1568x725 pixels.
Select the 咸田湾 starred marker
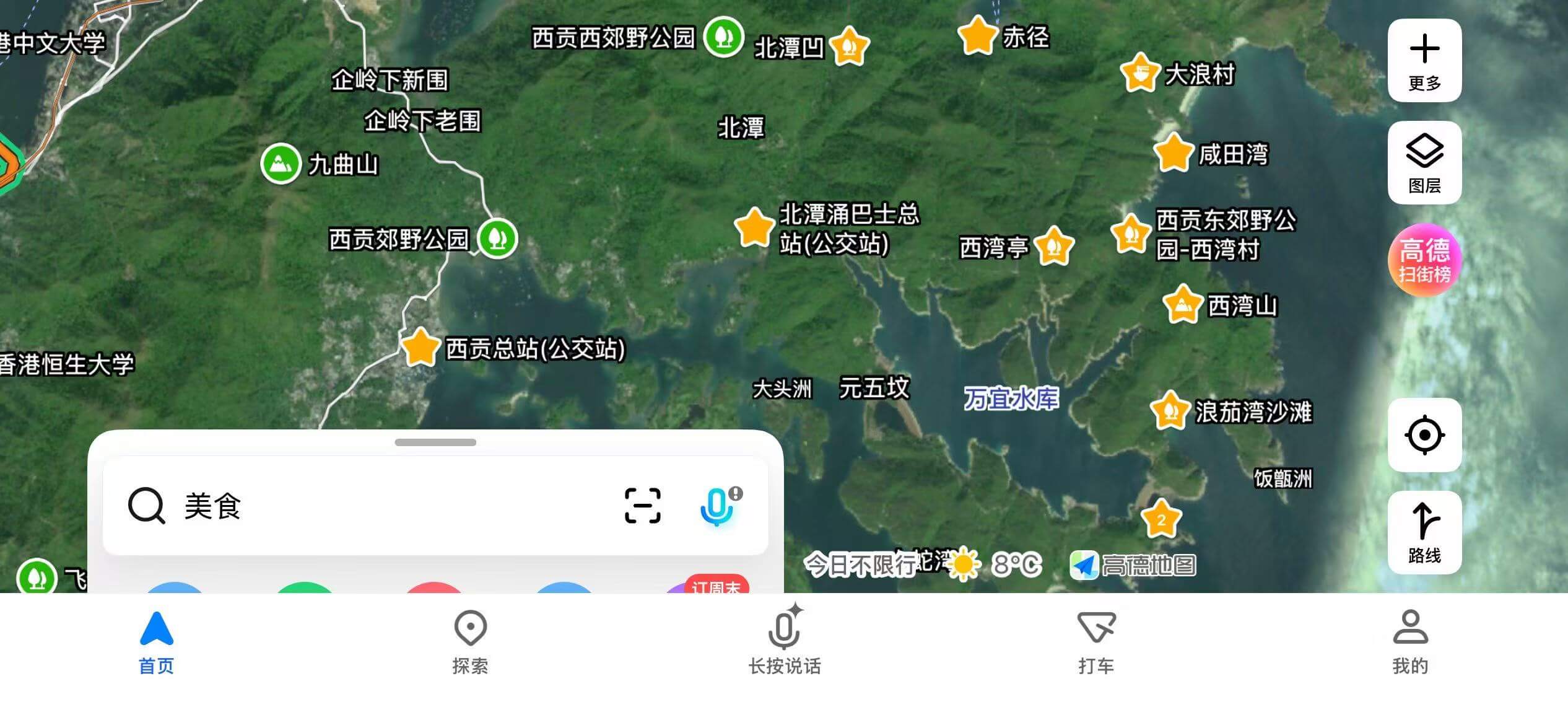(1173, 153)
